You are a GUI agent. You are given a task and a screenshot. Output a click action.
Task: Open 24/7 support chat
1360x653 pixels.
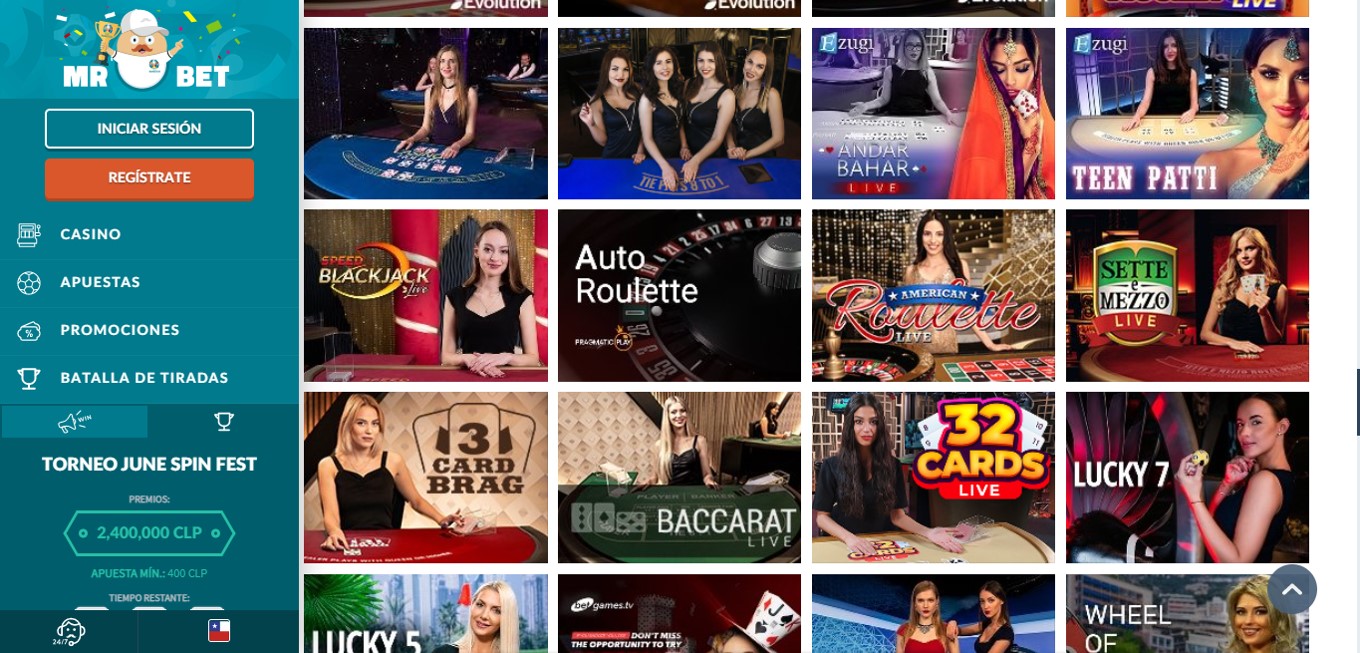[x=69, y=632]
